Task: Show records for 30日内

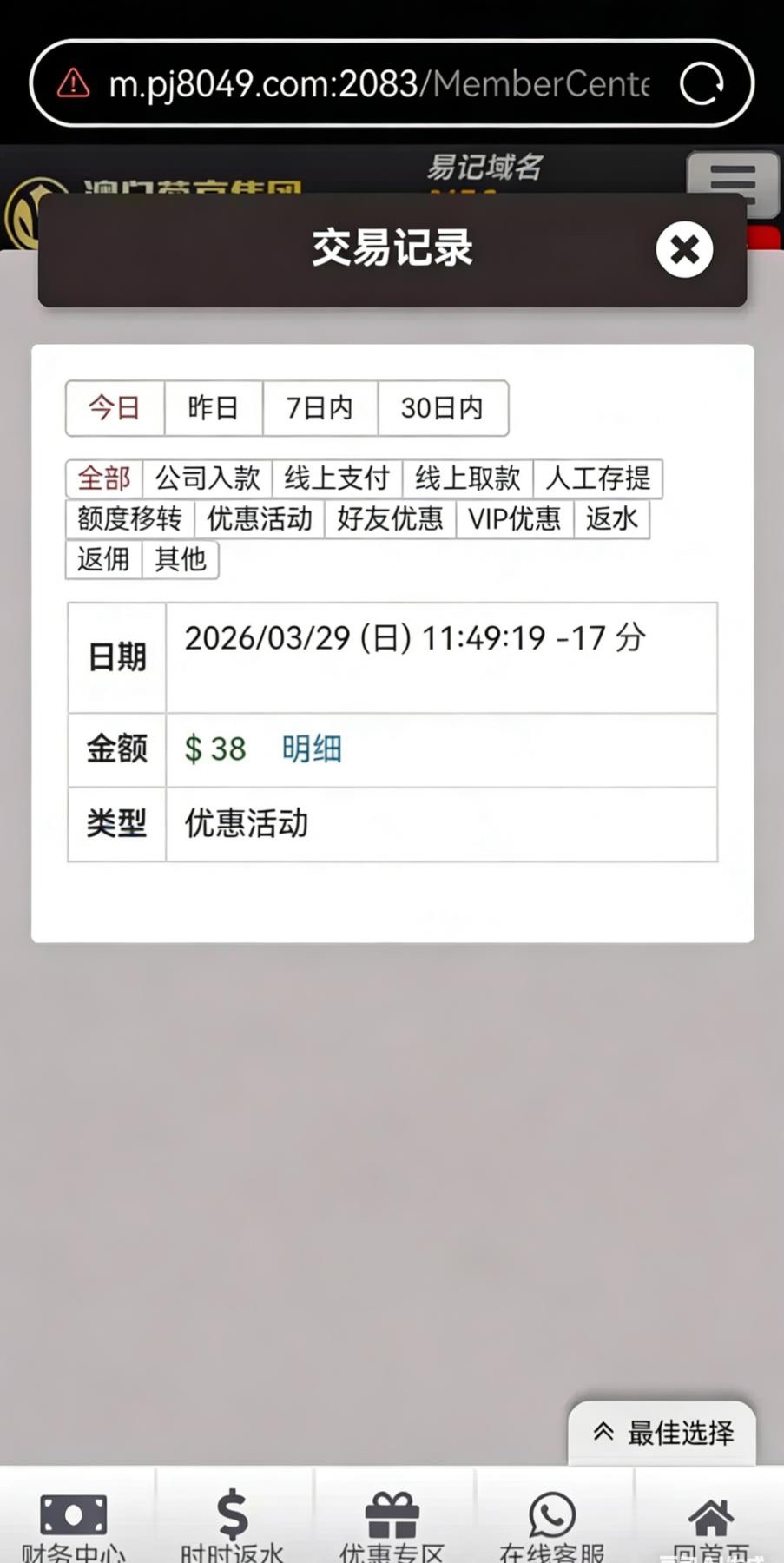Action: 442,407
